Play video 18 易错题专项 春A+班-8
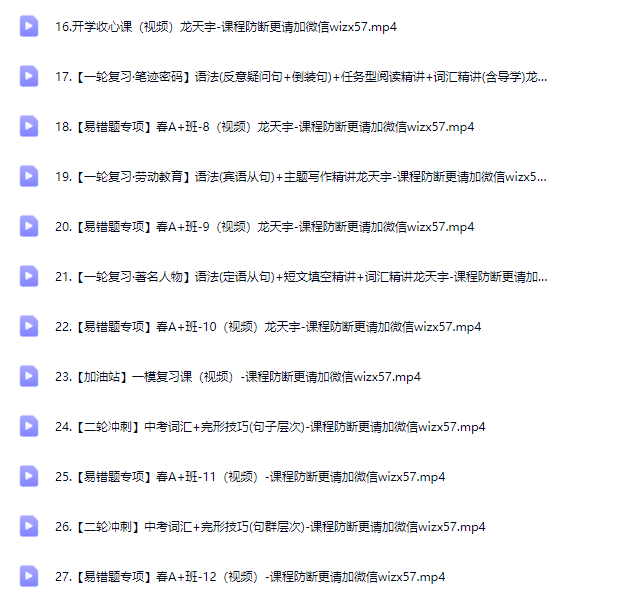This screenshot has width=627, height=605. pyautogui.click(x=264, y=126)
